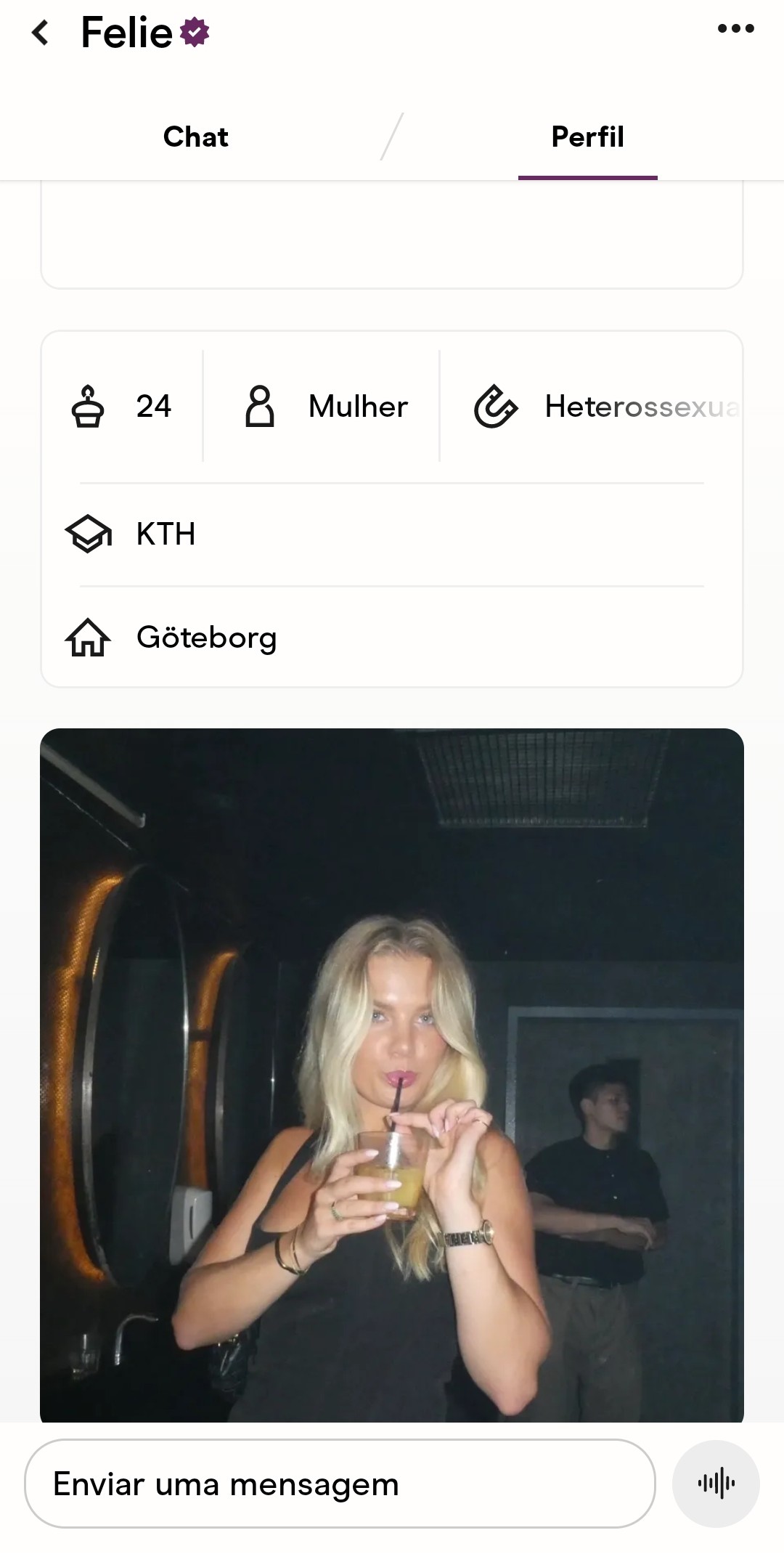Switch to the Chat tab
Image resolution: width=784 pixels, height=1562 pixels.
[x=195, y=137]
